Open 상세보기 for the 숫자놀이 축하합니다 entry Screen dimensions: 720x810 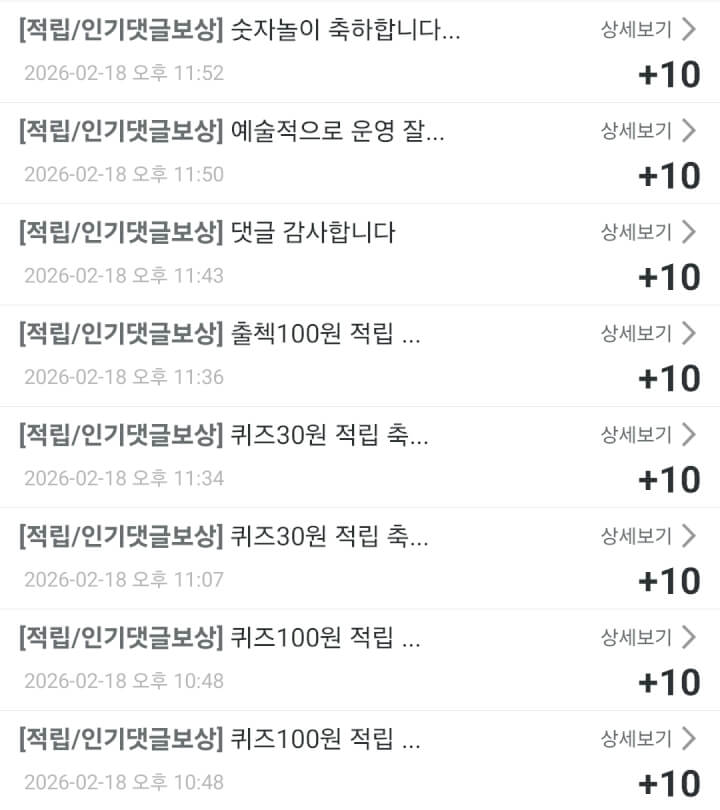coord(647,29)
